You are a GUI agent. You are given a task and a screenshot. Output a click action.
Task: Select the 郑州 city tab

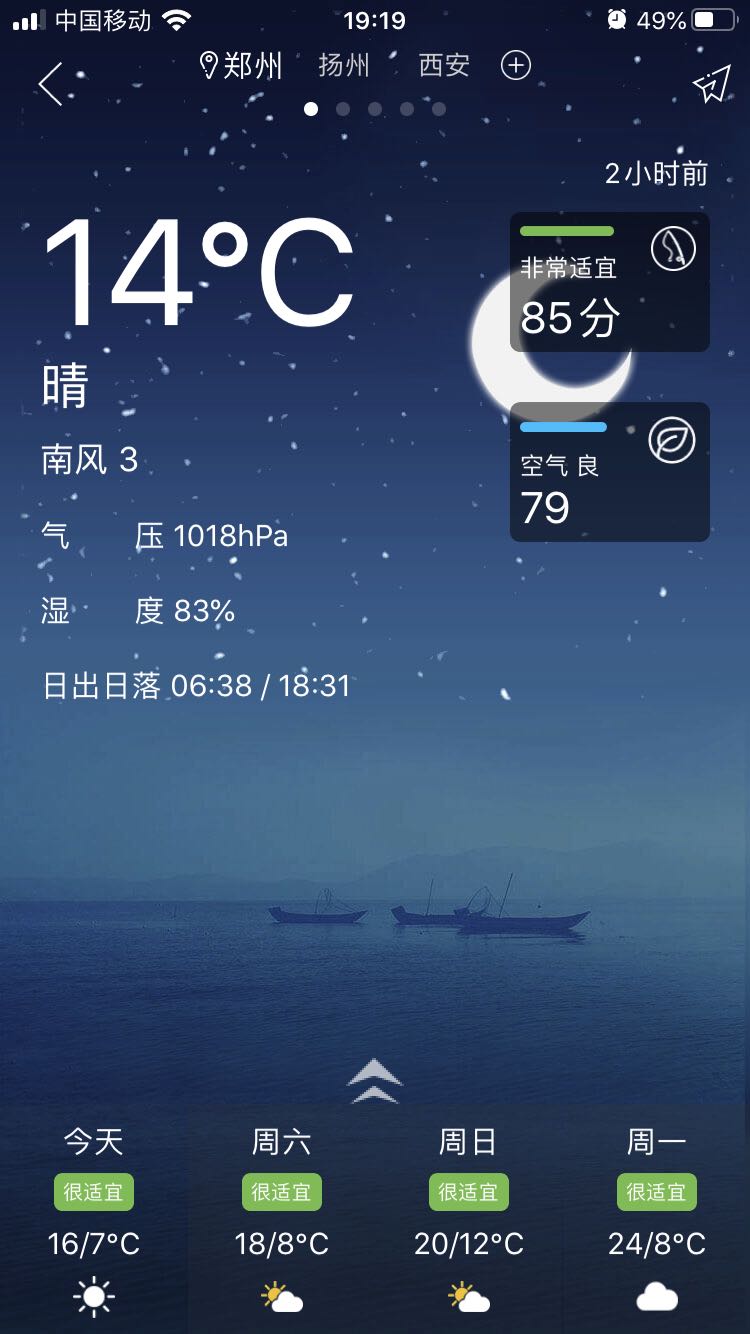(x=241, y=66)
